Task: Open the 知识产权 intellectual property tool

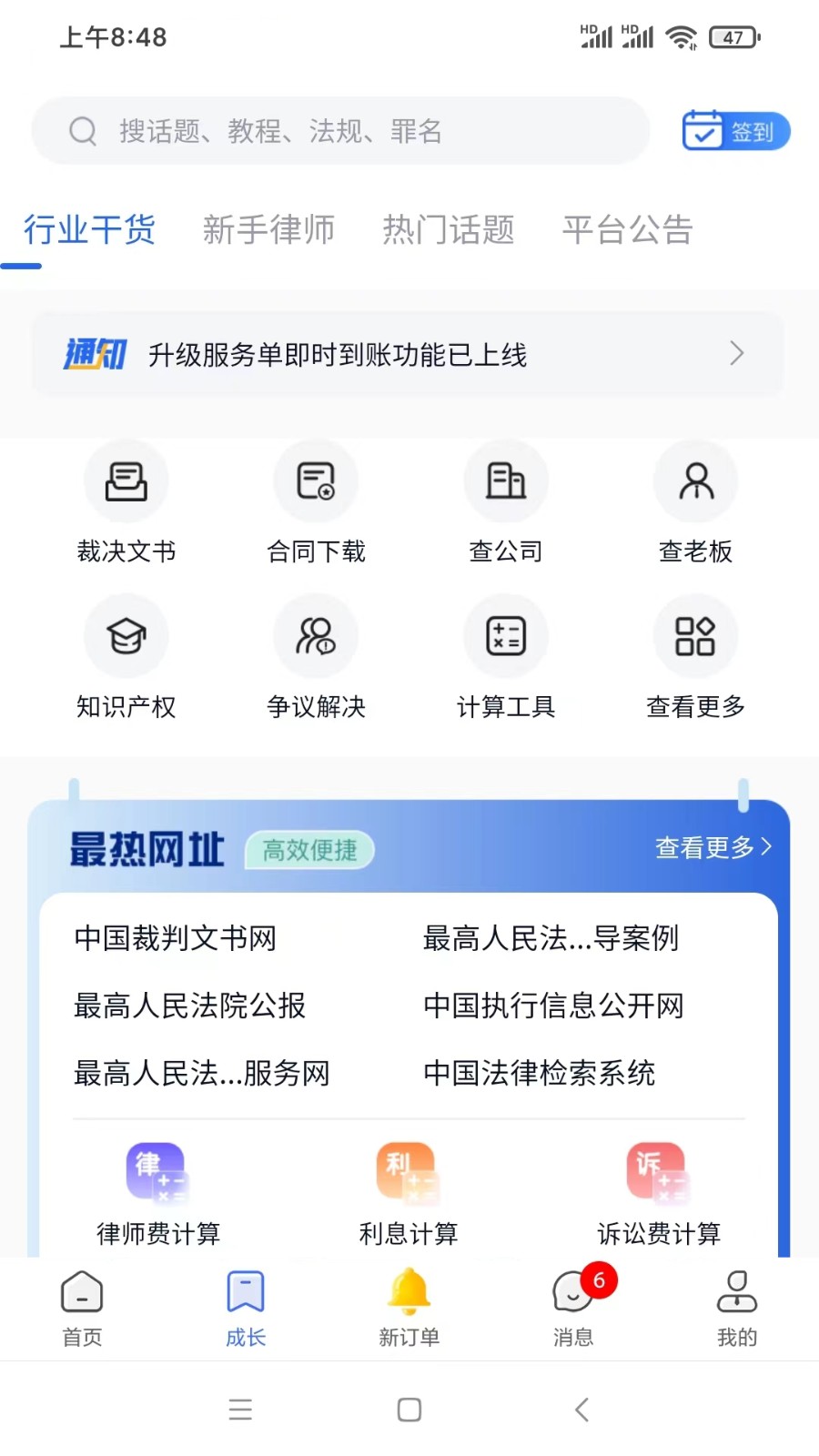Action: pyautogui.click(x=126, y=660)
